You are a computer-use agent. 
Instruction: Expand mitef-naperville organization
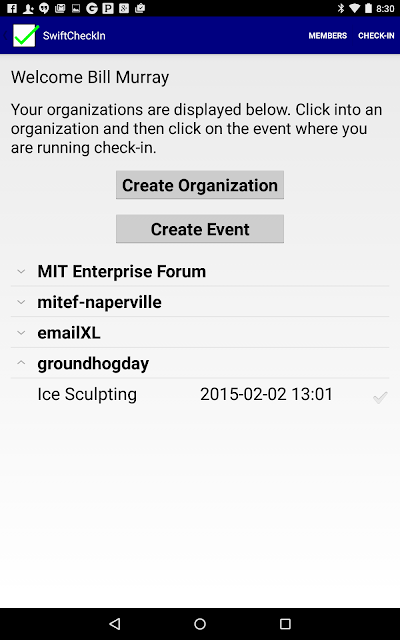pos(200,302)
